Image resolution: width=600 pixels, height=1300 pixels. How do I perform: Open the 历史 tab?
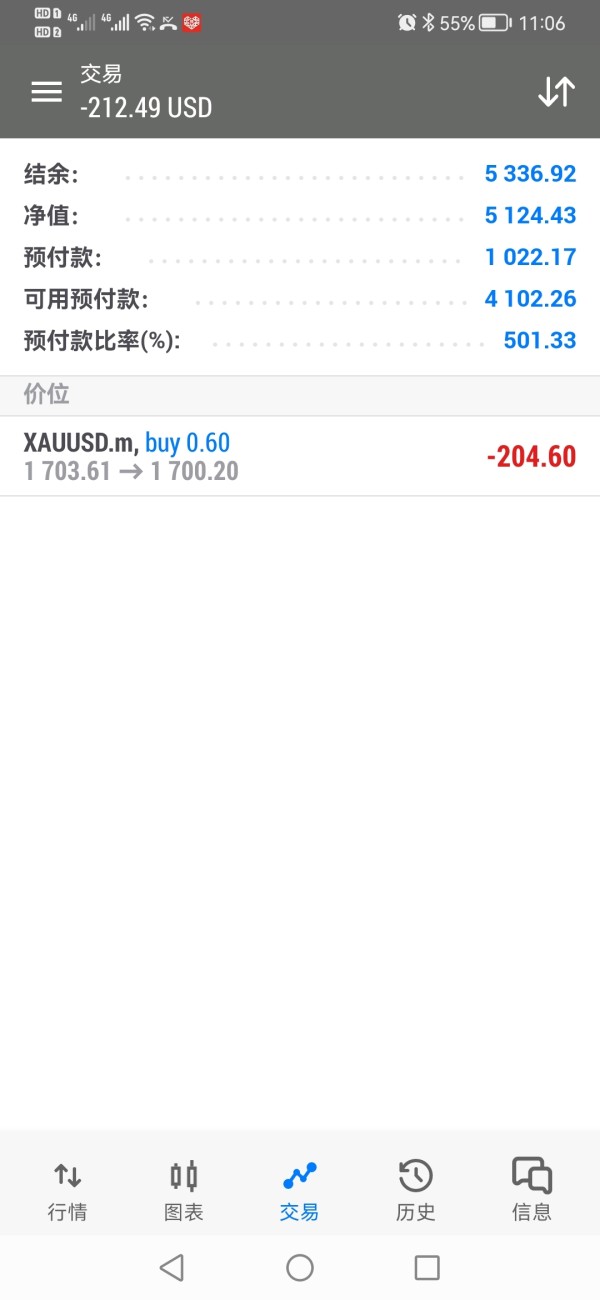(x=415, y=1190)
